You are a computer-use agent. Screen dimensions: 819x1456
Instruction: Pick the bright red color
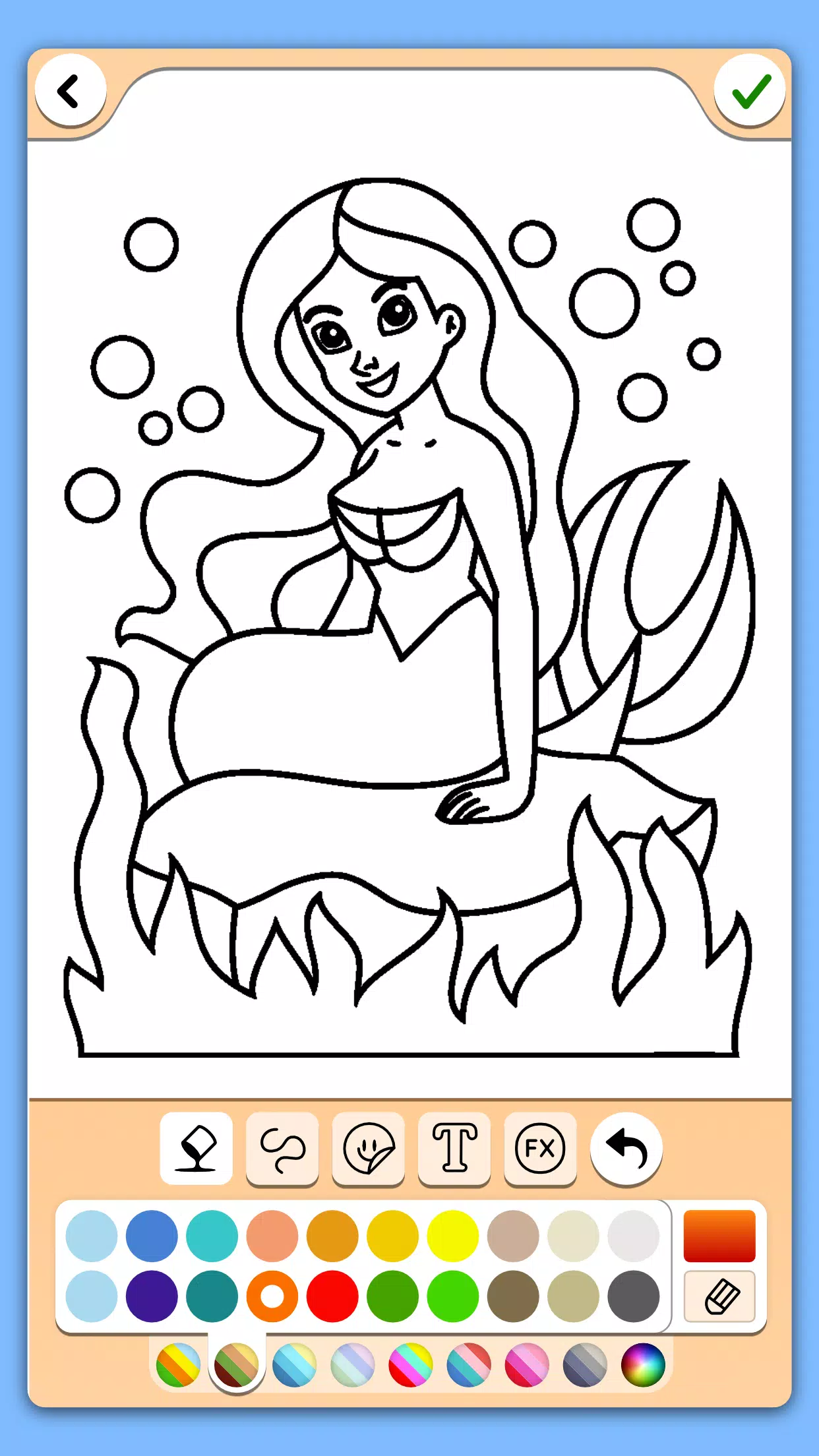click(332, 1296)
